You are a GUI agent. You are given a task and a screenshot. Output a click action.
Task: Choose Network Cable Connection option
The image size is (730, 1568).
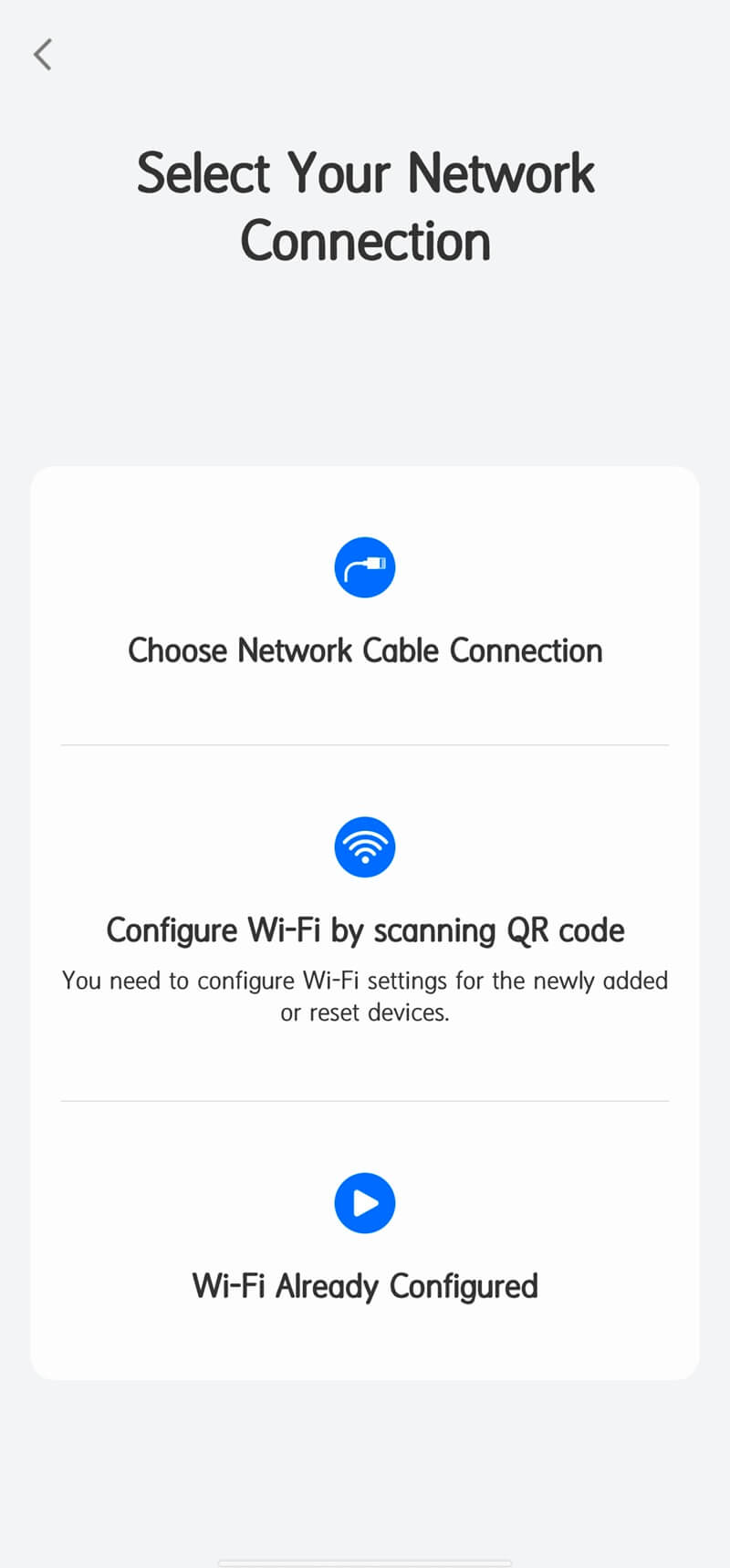coord(365,650)
